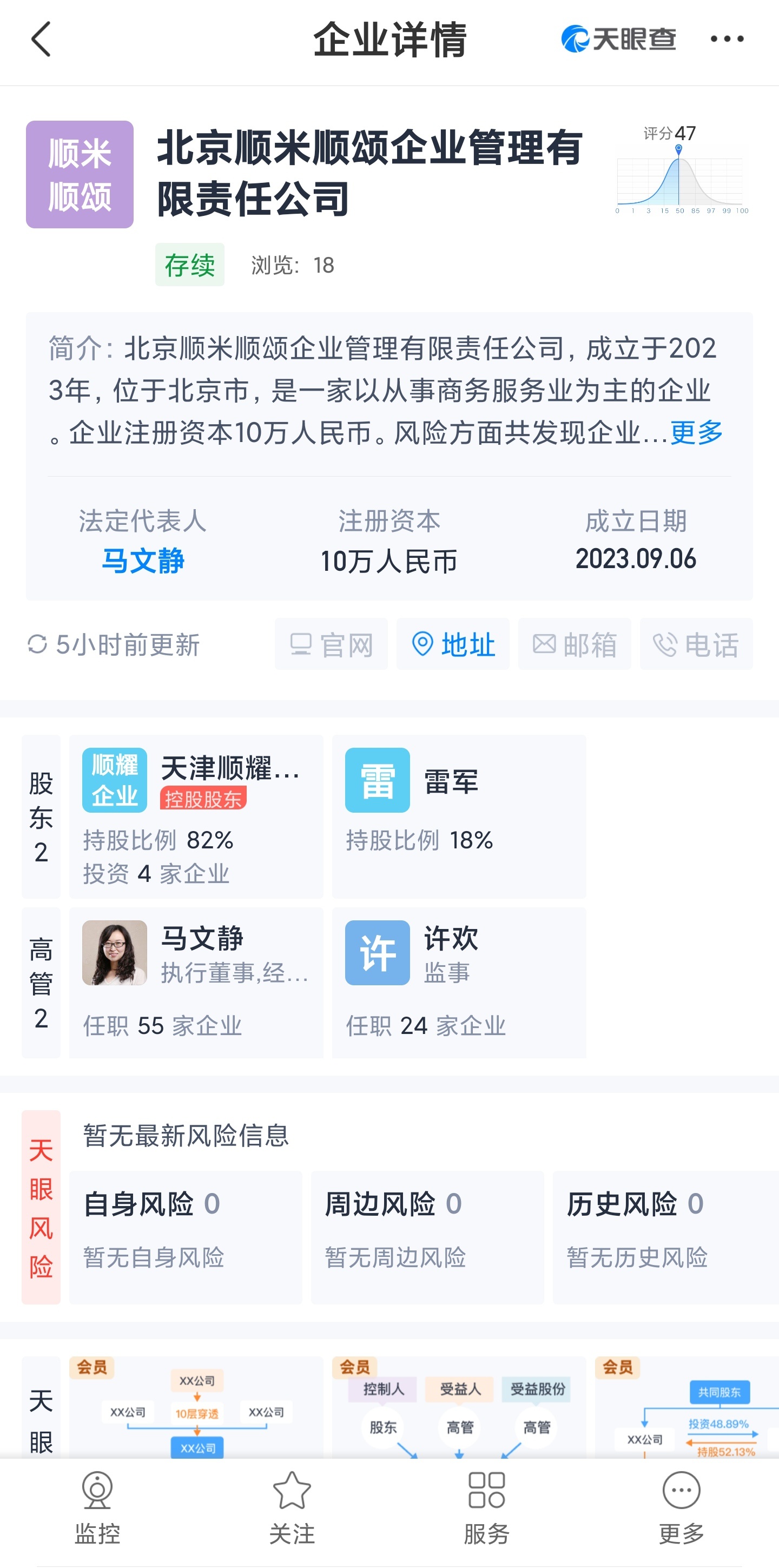Open the 历史风险 card

point(666,1237)
